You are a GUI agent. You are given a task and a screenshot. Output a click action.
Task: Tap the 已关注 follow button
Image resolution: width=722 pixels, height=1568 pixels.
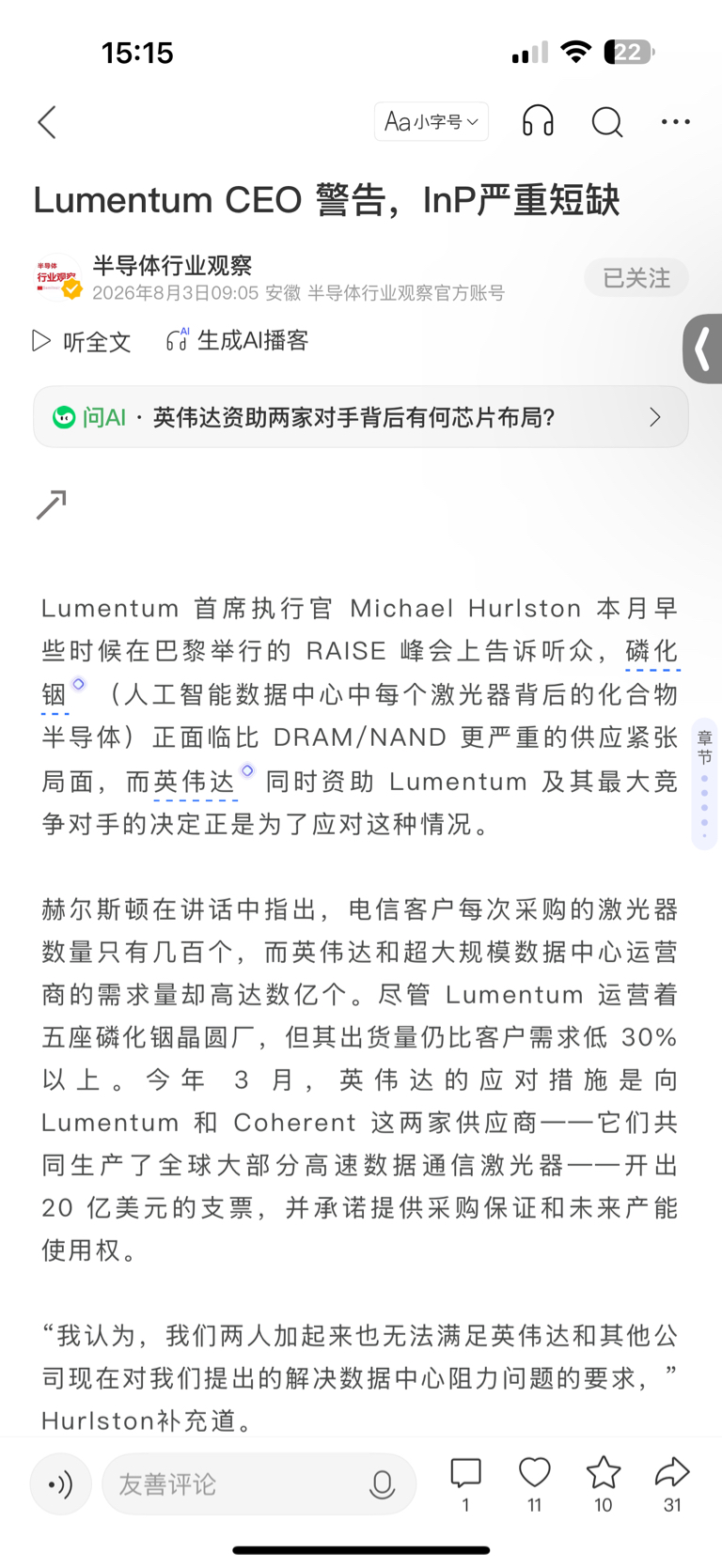click(x=636, y=278)
